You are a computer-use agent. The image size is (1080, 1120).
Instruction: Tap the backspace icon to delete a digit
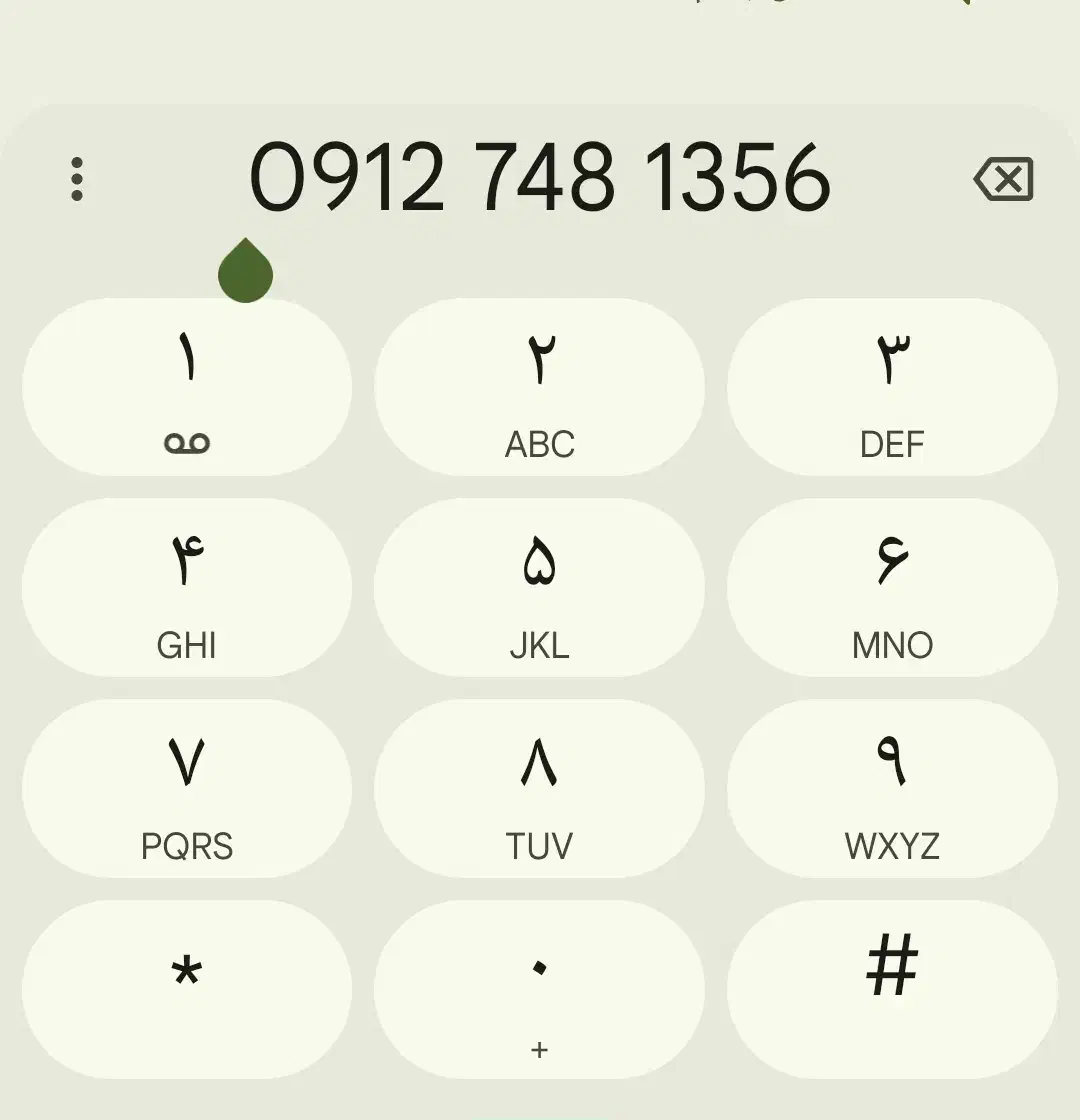pos(1004,180)
